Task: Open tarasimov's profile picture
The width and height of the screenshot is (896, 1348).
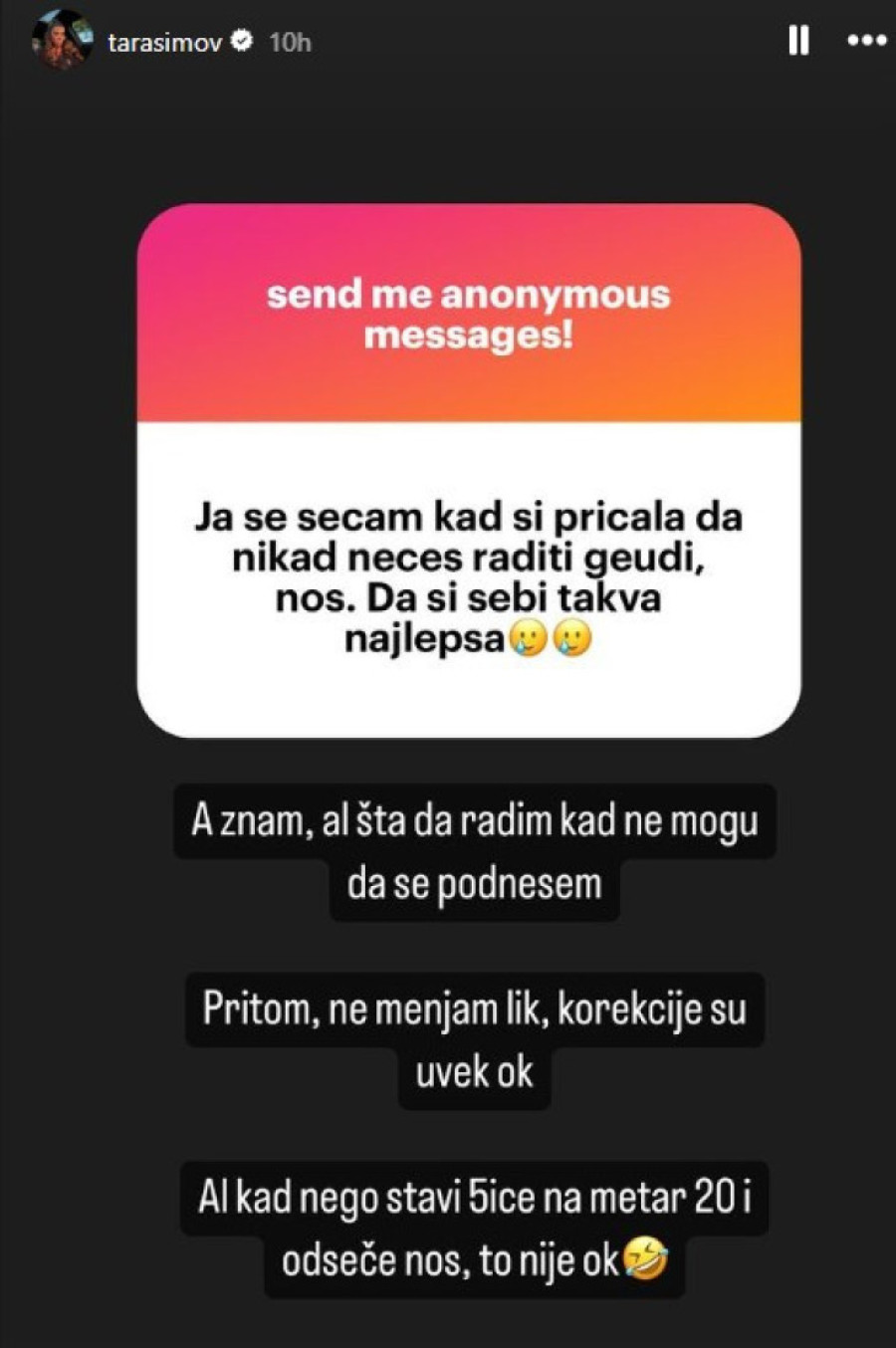Action: coord(62,41)
